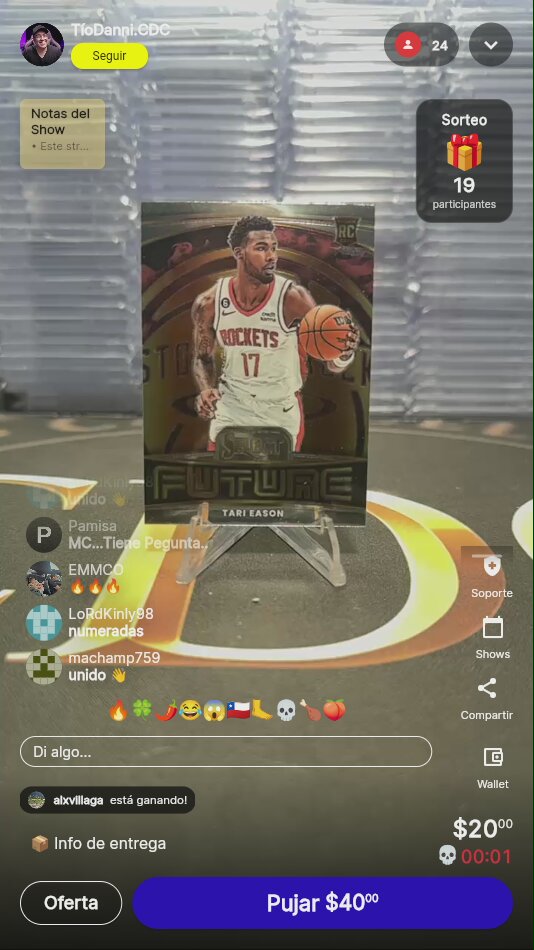Open the Notas del Show card

[62, 134]
